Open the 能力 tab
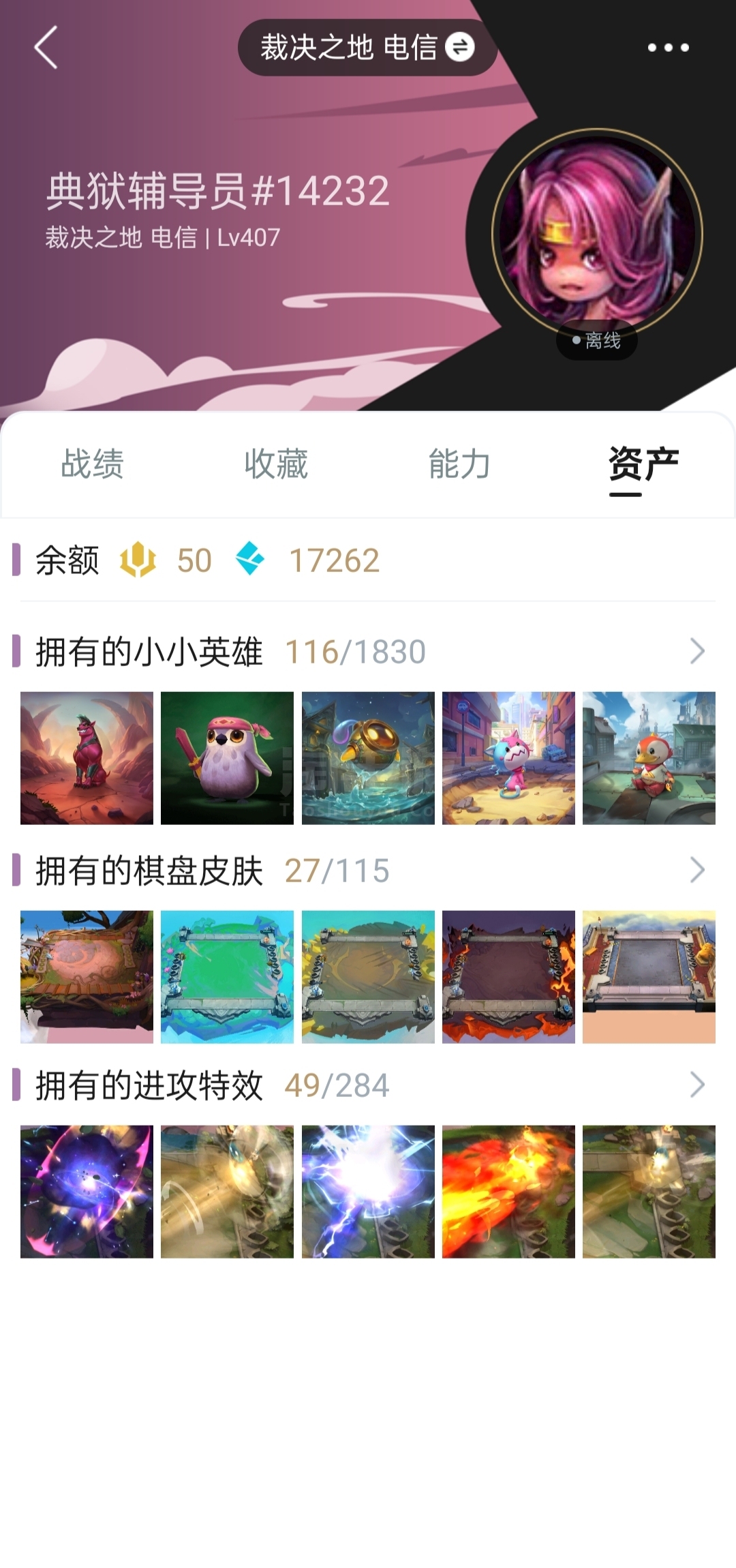Screen dimensions: 736x1568 pos(460,464)
